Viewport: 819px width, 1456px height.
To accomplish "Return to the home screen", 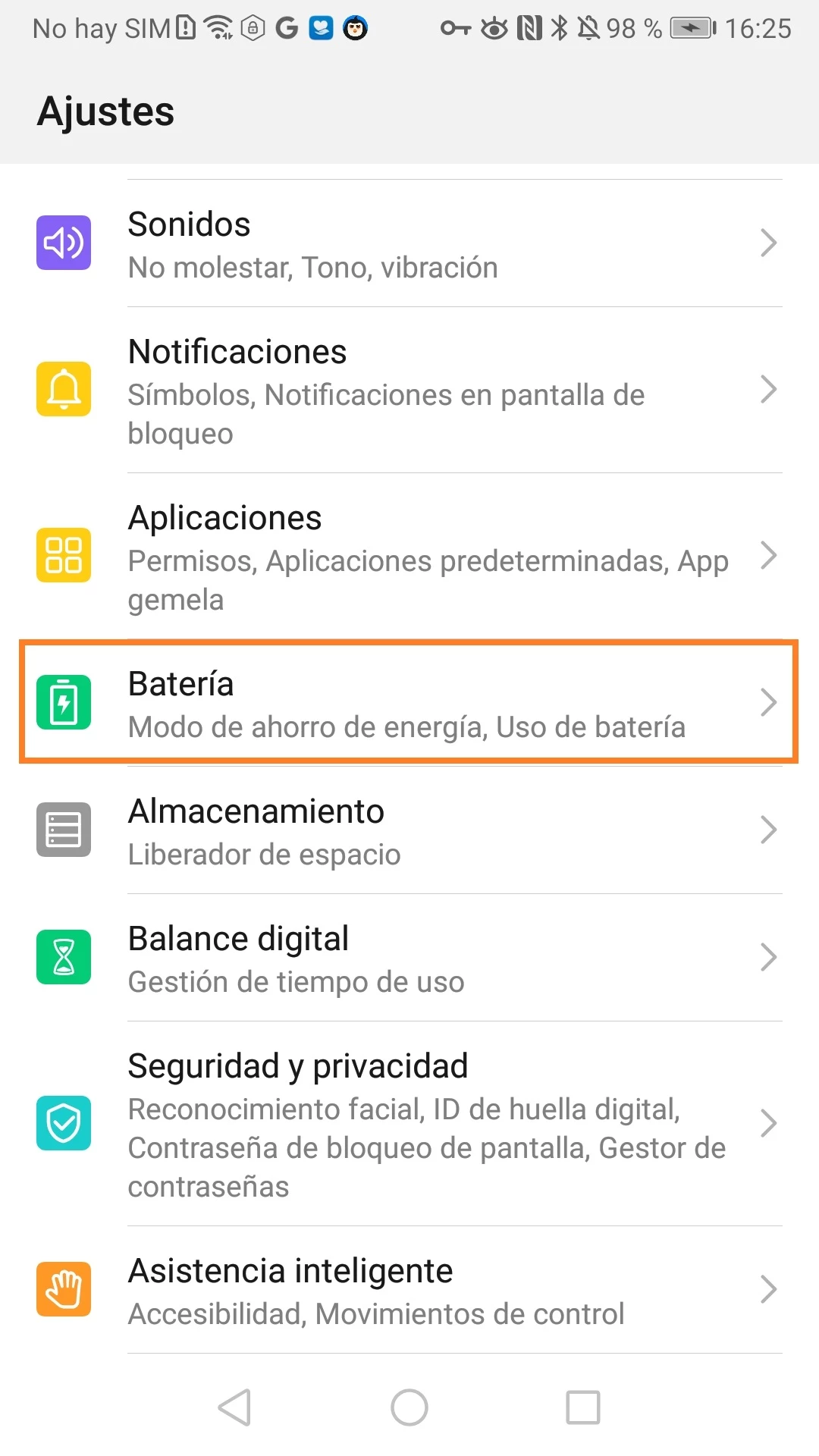I will pos(409,1407).
